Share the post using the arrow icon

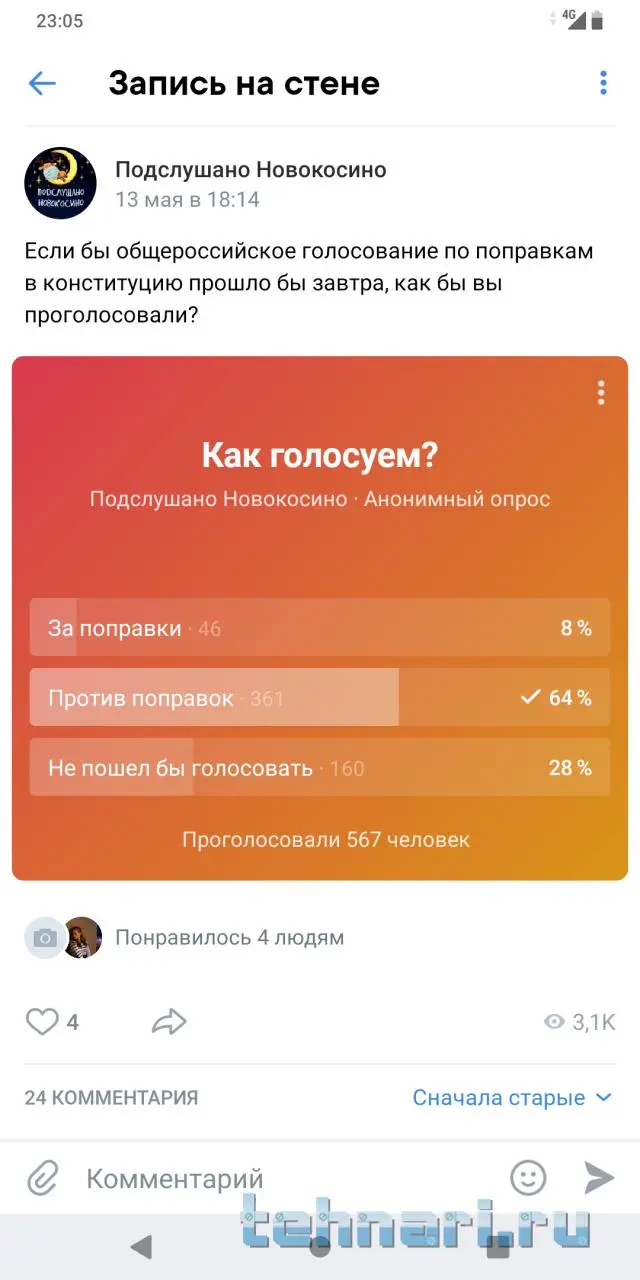coord(169,1022)
